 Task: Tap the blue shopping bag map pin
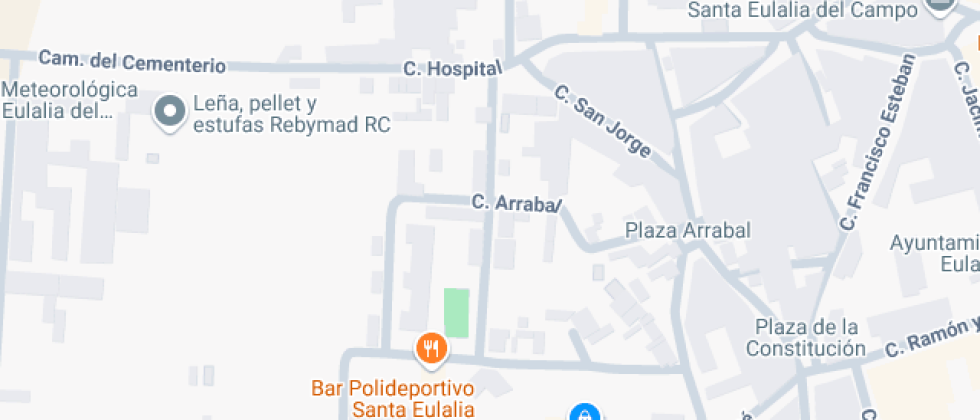coord(584,412)
